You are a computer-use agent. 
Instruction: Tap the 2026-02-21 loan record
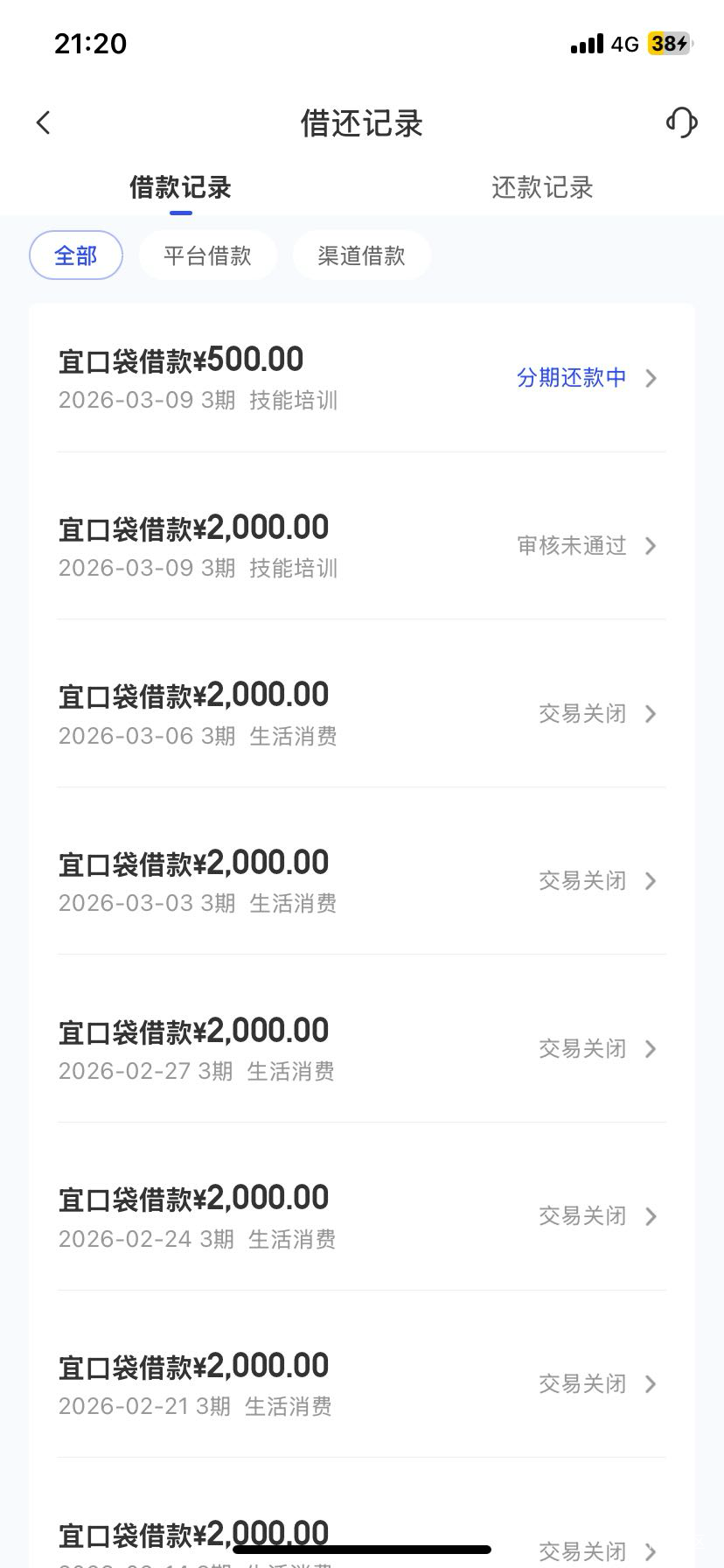(x=361, y=1384)
